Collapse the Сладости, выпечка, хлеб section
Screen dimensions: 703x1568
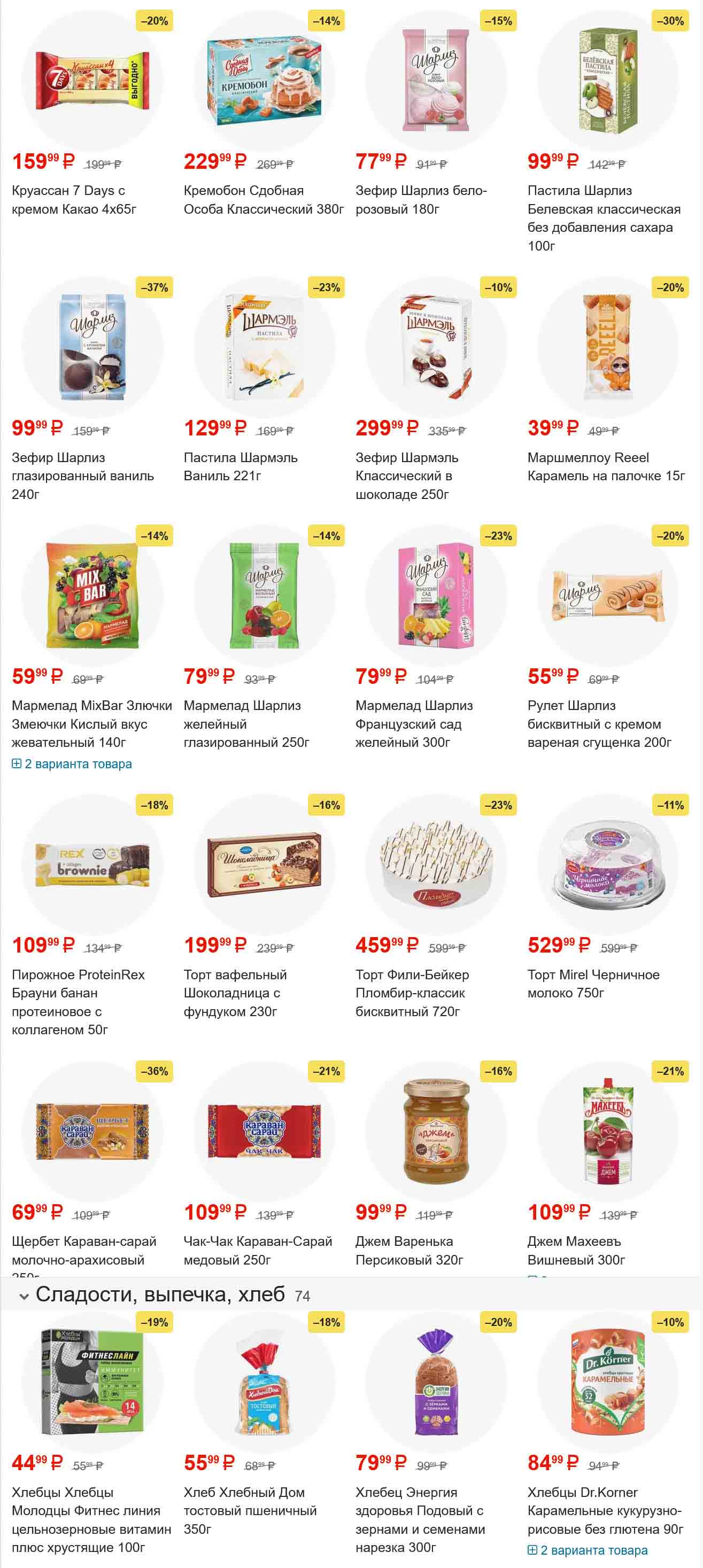pyautogui.click(x=25, y=1297)
